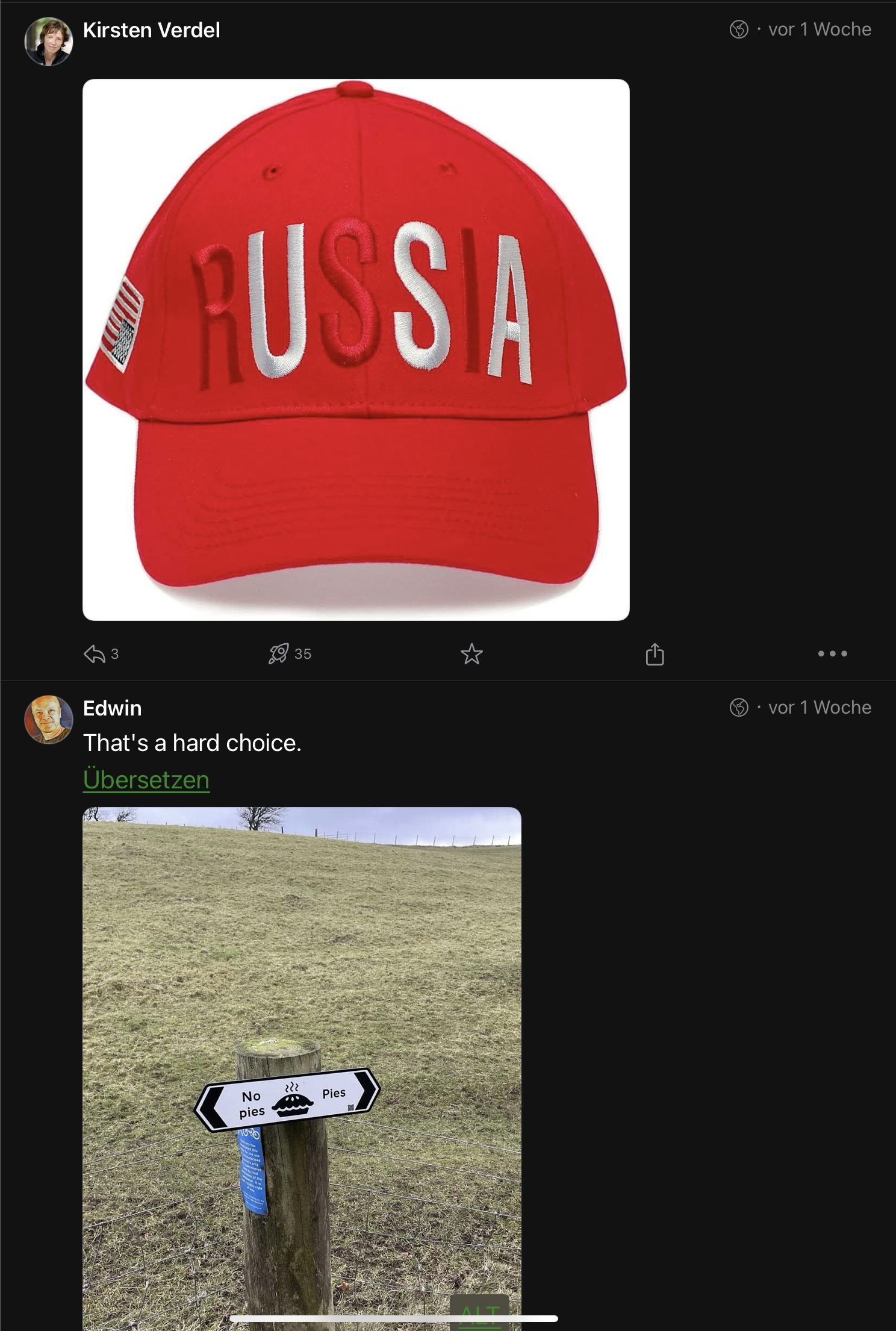Viewport: 896px width, 1331px height.
Task: Reply to Kirsten Verdel's post
Action: (95, 654)
